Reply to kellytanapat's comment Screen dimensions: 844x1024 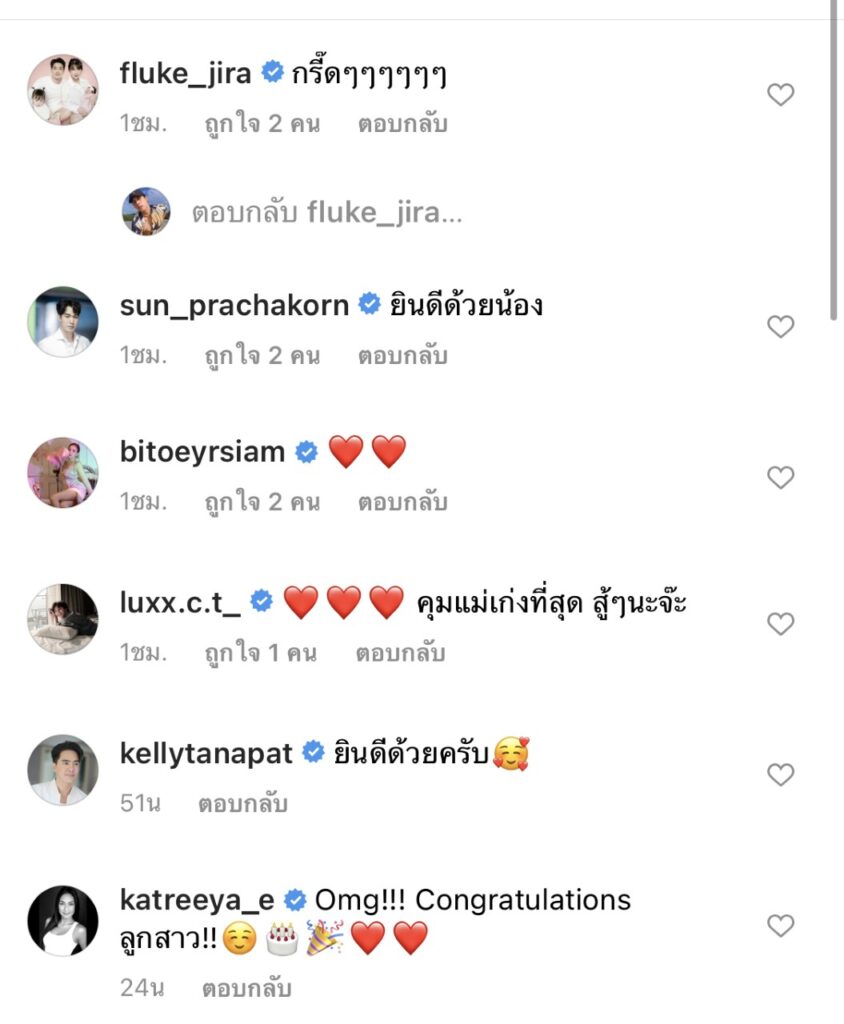coord(242,803)
